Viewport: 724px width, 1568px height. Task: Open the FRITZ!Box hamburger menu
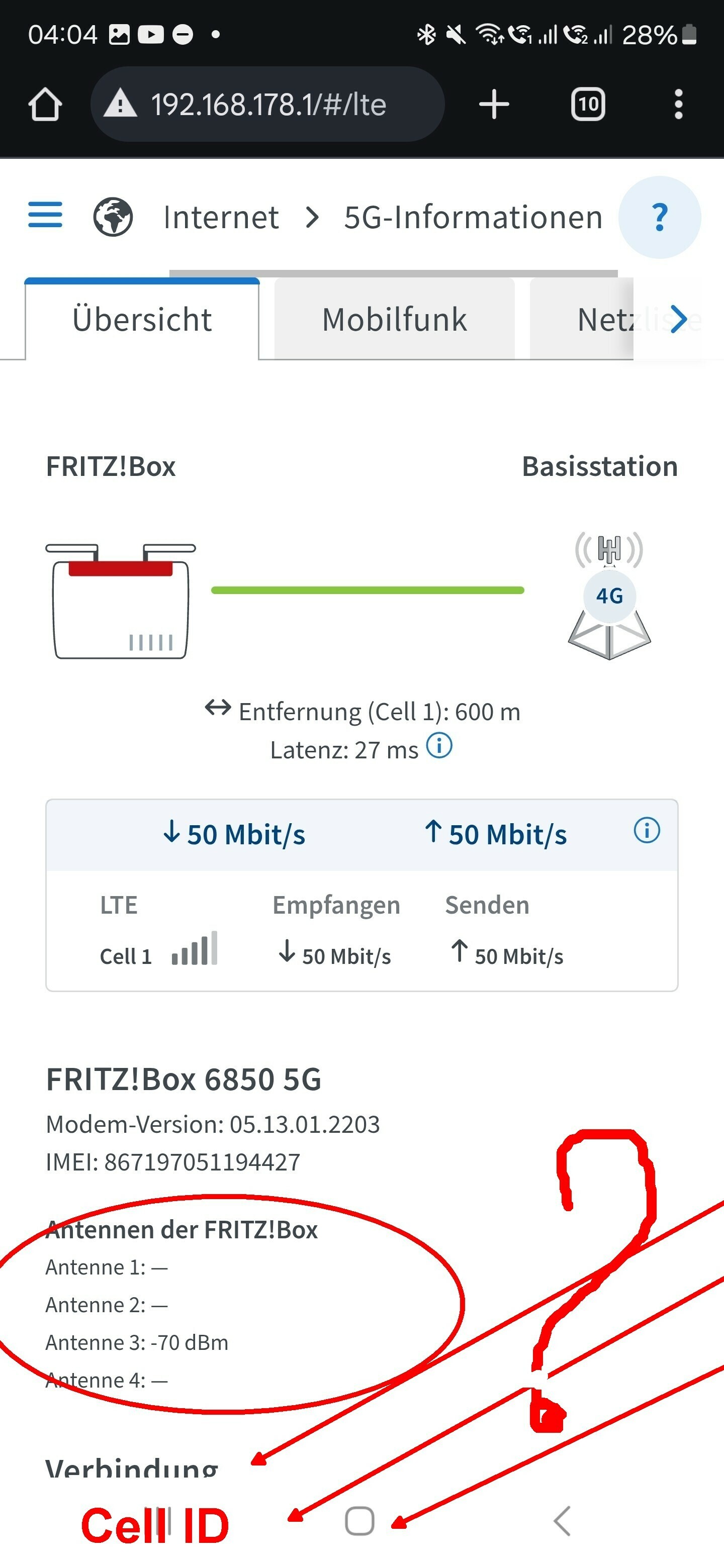click(45, 215)
